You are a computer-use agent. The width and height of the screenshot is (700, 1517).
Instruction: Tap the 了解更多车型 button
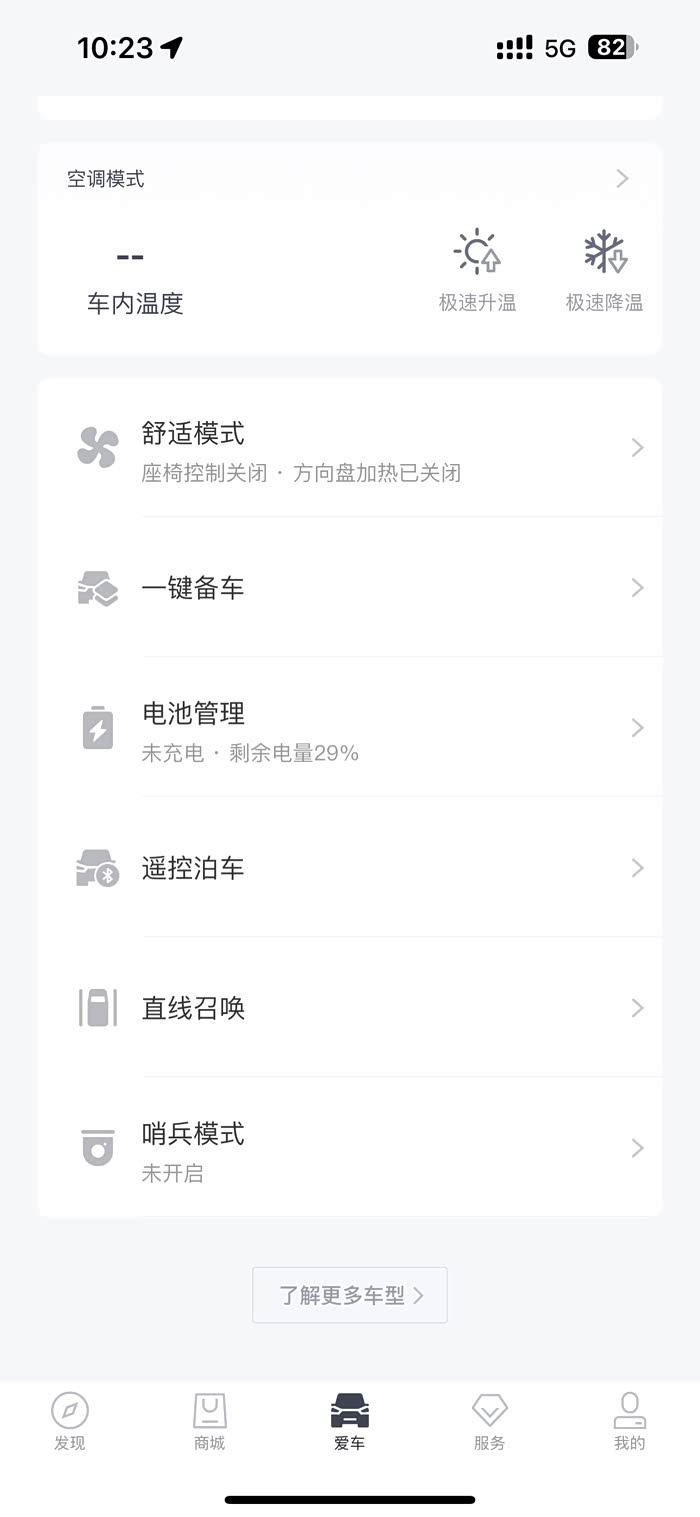[350, 1295]
